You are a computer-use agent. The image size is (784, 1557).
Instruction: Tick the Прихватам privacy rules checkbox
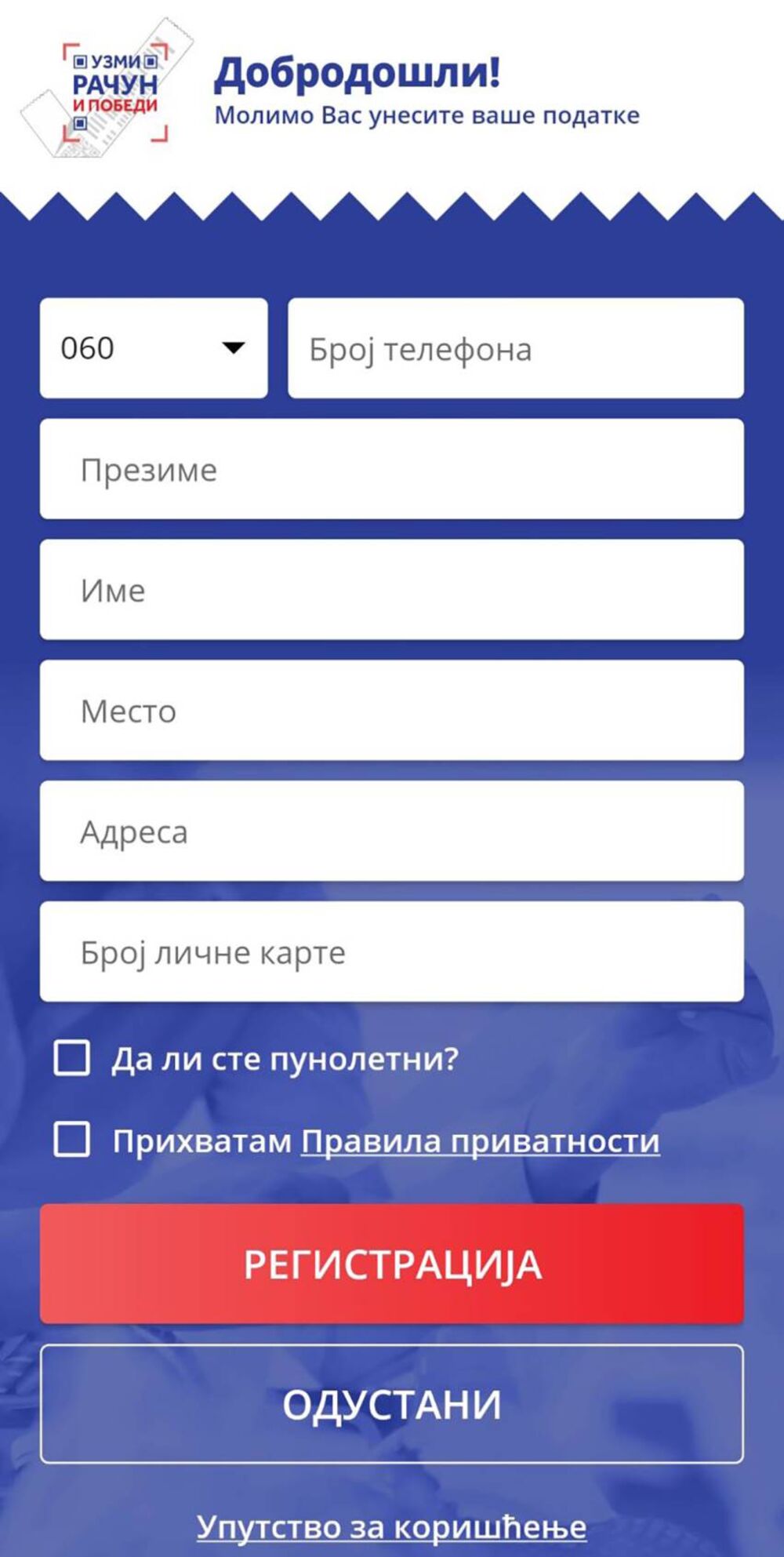tap(71, 1140)
